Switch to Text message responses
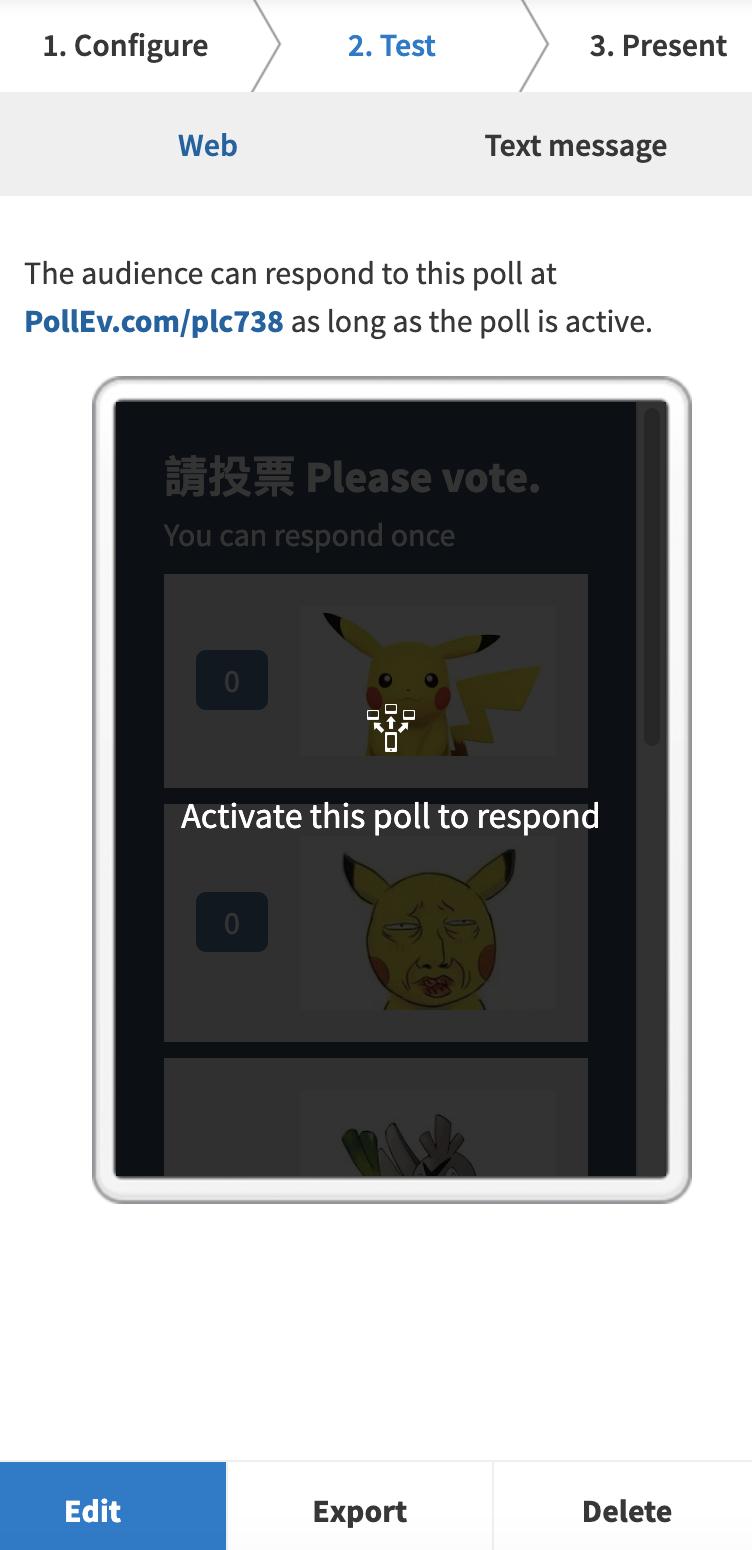Image resolution: width=752 pixels, height=1550 pixels. [575, 146]
